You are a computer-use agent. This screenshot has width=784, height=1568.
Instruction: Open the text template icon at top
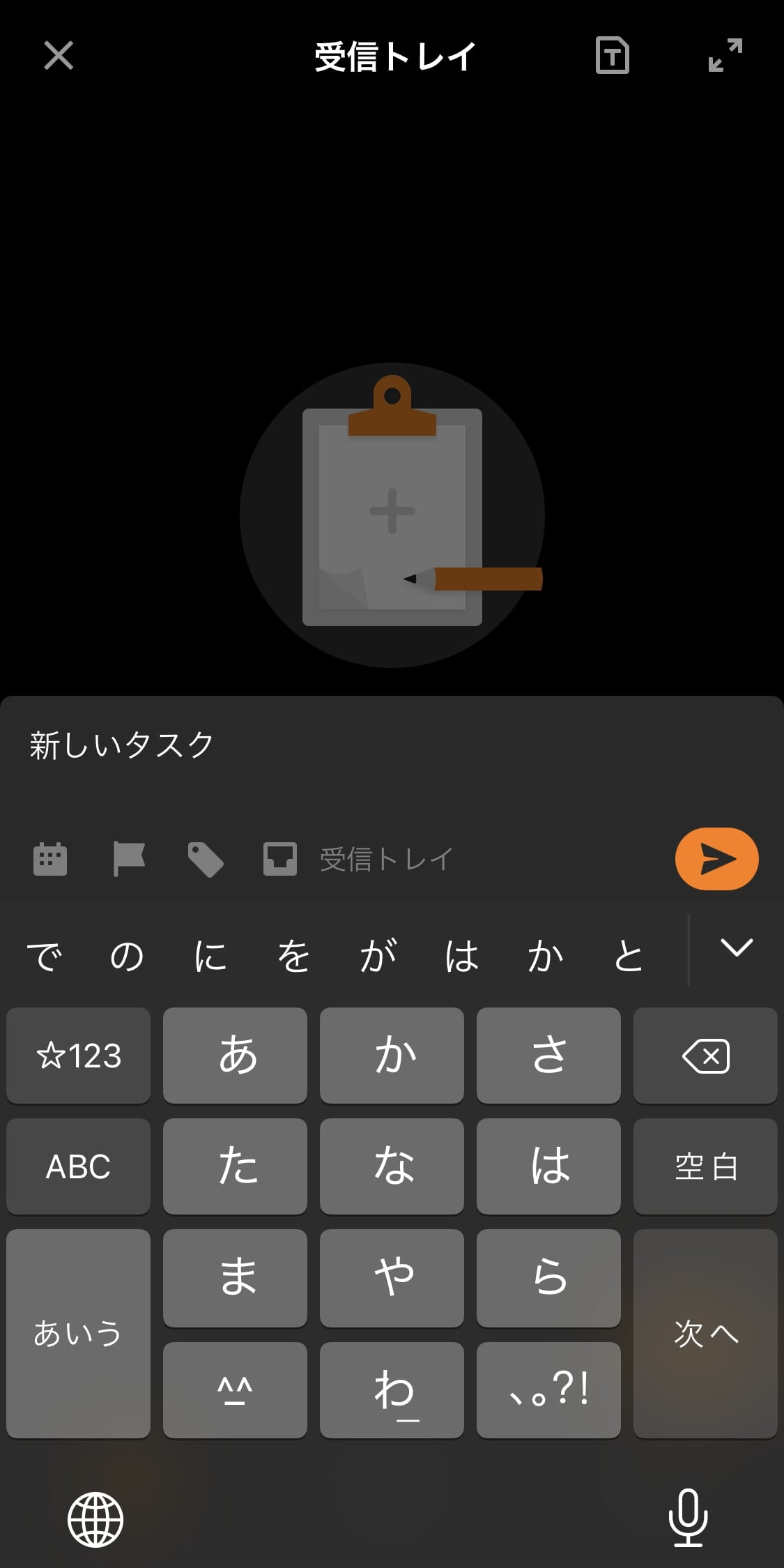[613, 56]
